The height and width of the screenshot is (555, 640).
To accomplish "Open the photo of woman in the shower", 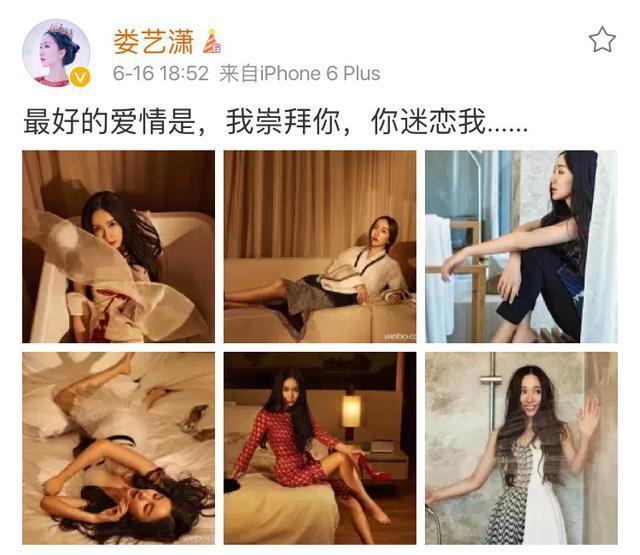I will pos(521,447).
